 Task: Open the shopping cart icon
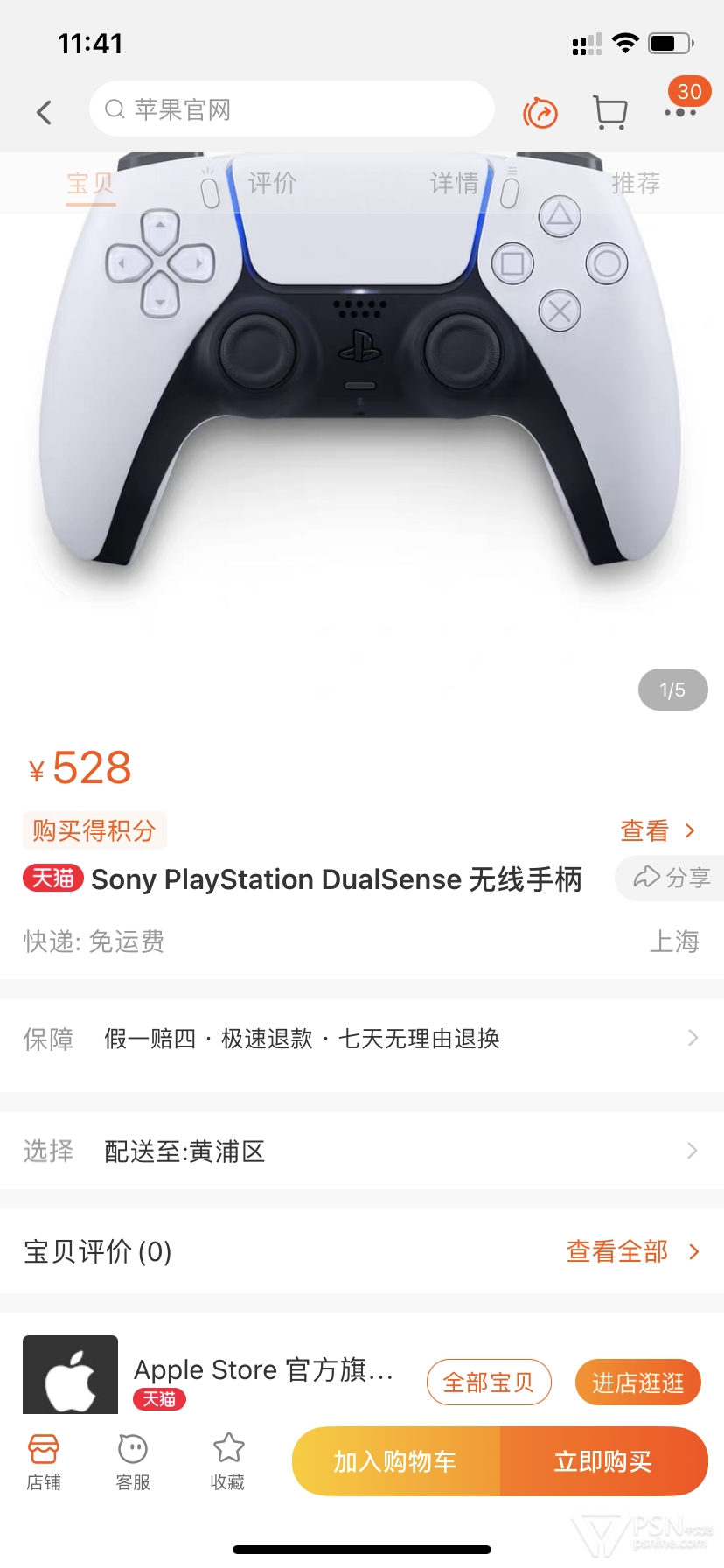(x=609, y=112)
